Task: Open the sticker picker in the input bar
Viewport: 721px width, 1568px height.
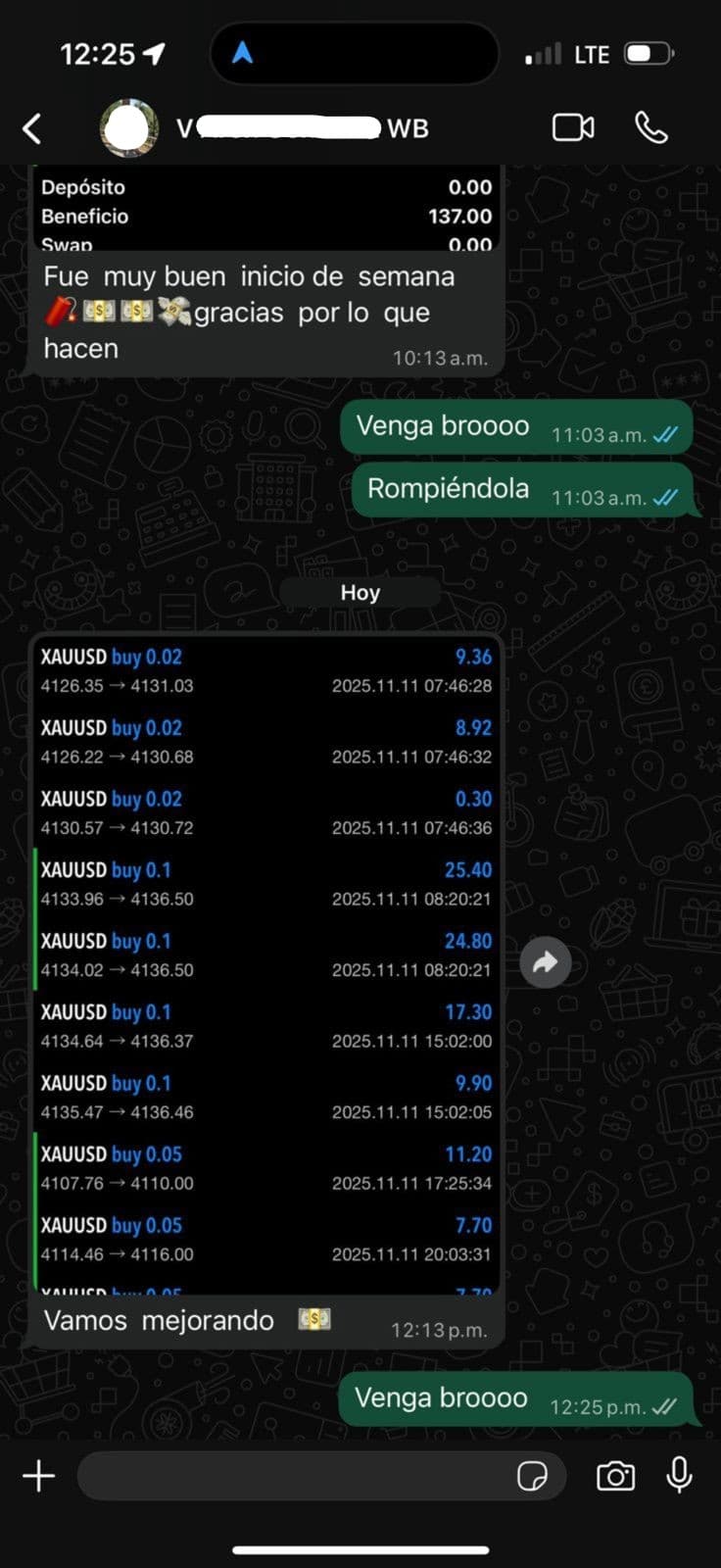Action: 534,1477
